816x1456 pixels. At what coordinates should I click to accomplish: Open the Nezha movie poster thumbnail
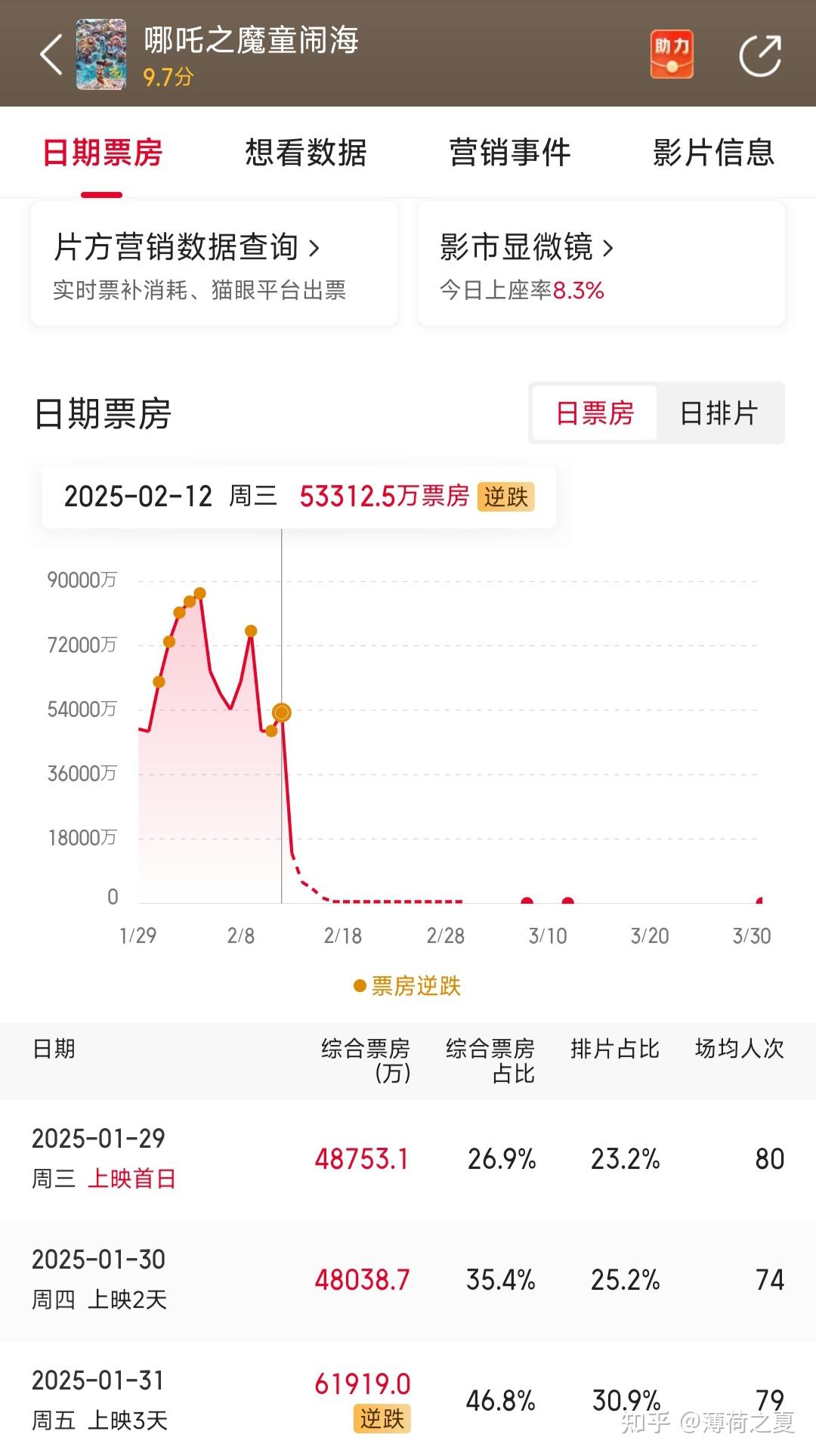(101, 54)
